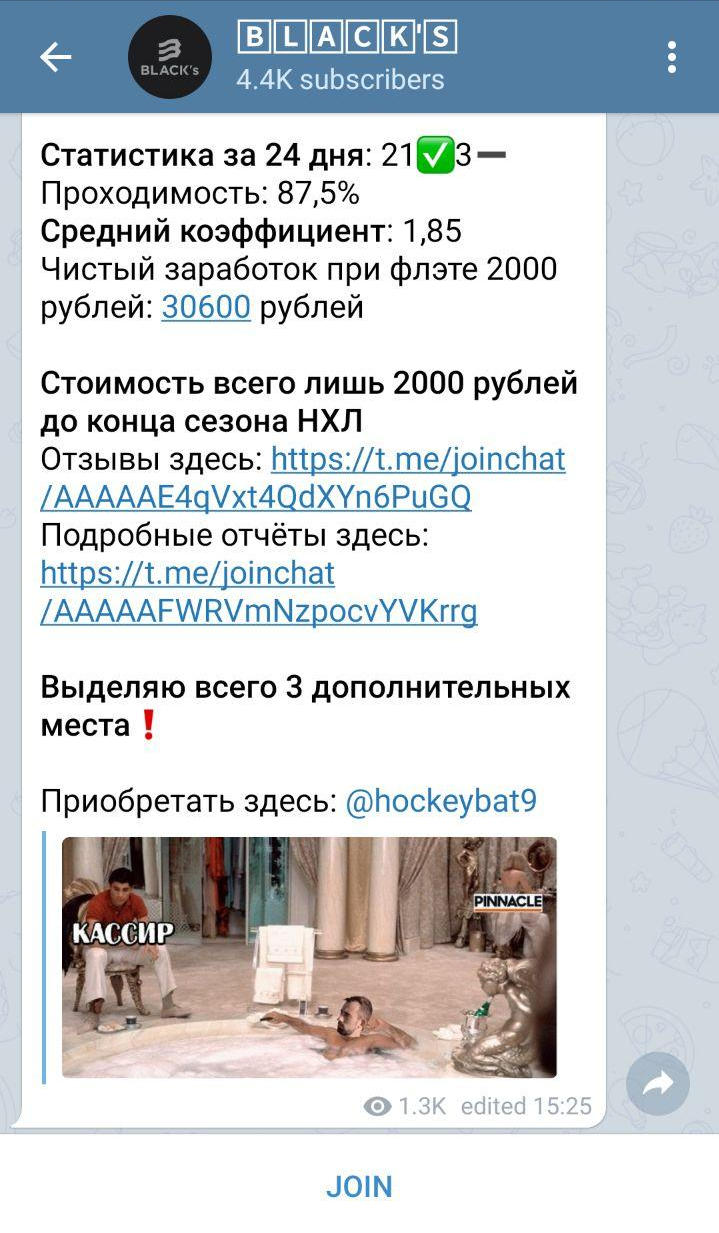The height and width of the screenshot is (1233, 719).
Task: Go back using the arrow icon
Action: [55, 57]
